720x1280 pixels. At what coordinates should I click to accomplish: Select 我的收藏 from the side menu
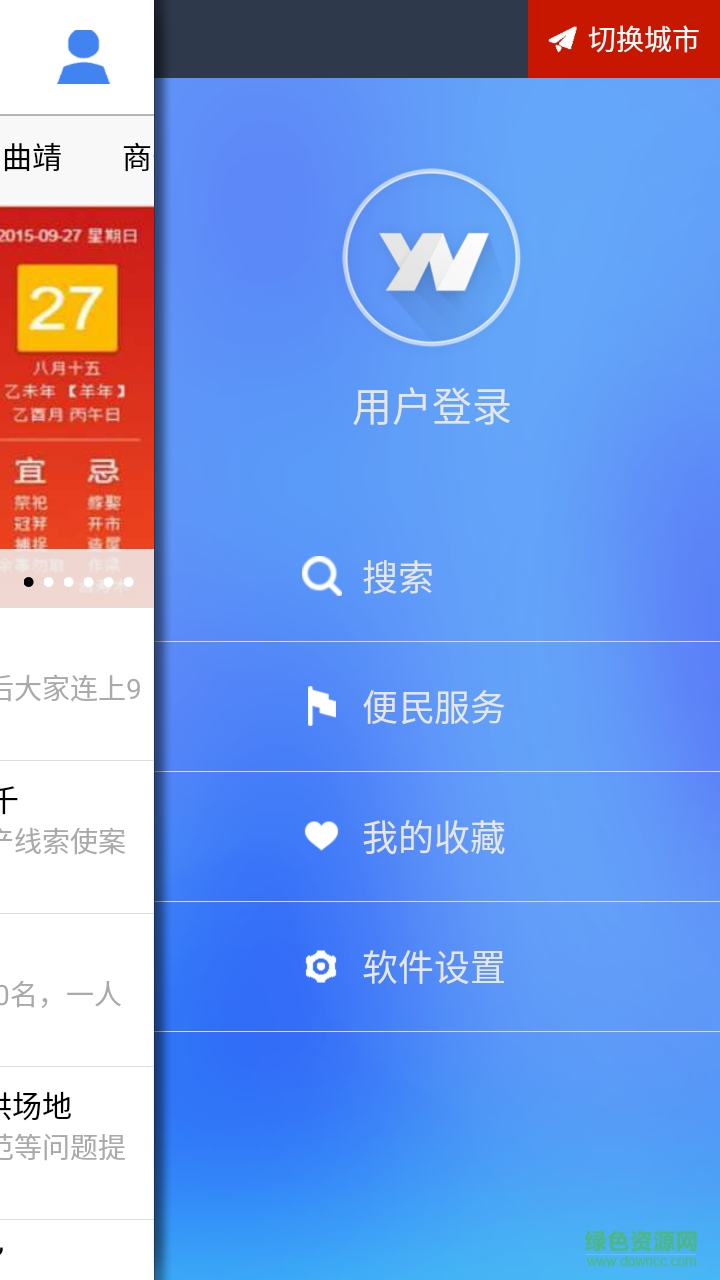click(437, 838)
